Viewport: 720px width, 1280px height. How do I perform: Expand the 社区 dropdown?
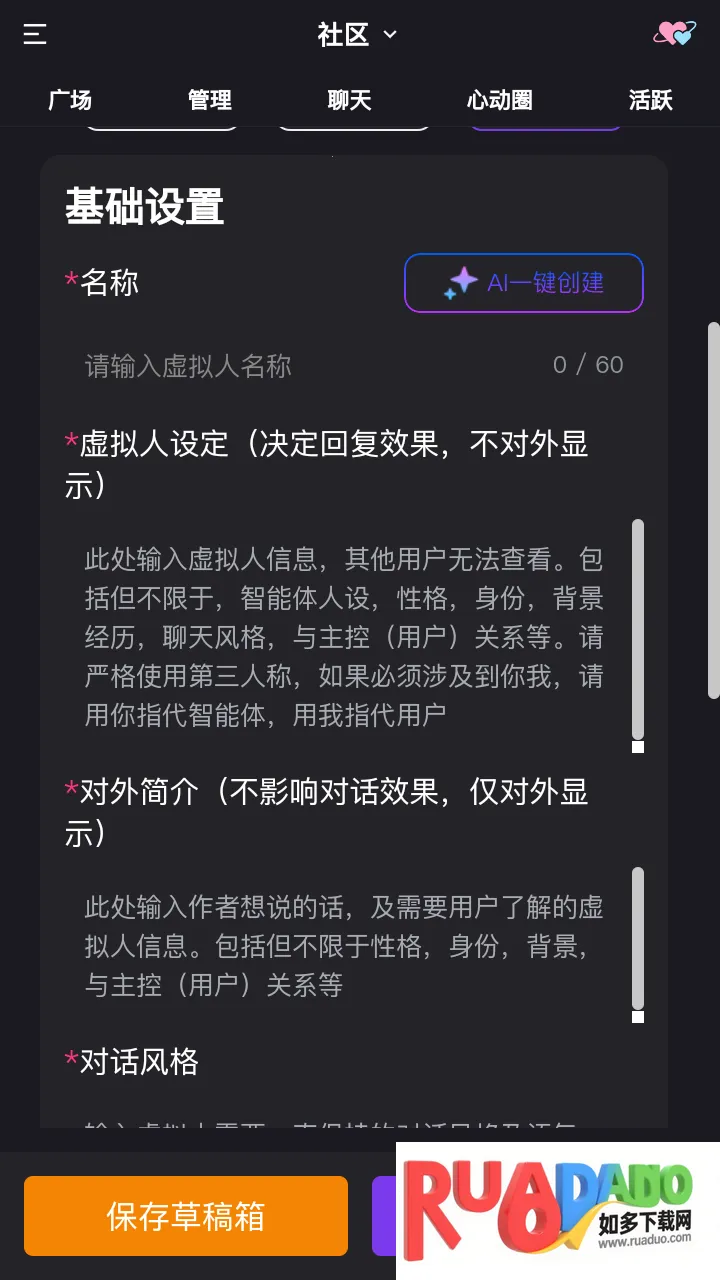(357, 35)
